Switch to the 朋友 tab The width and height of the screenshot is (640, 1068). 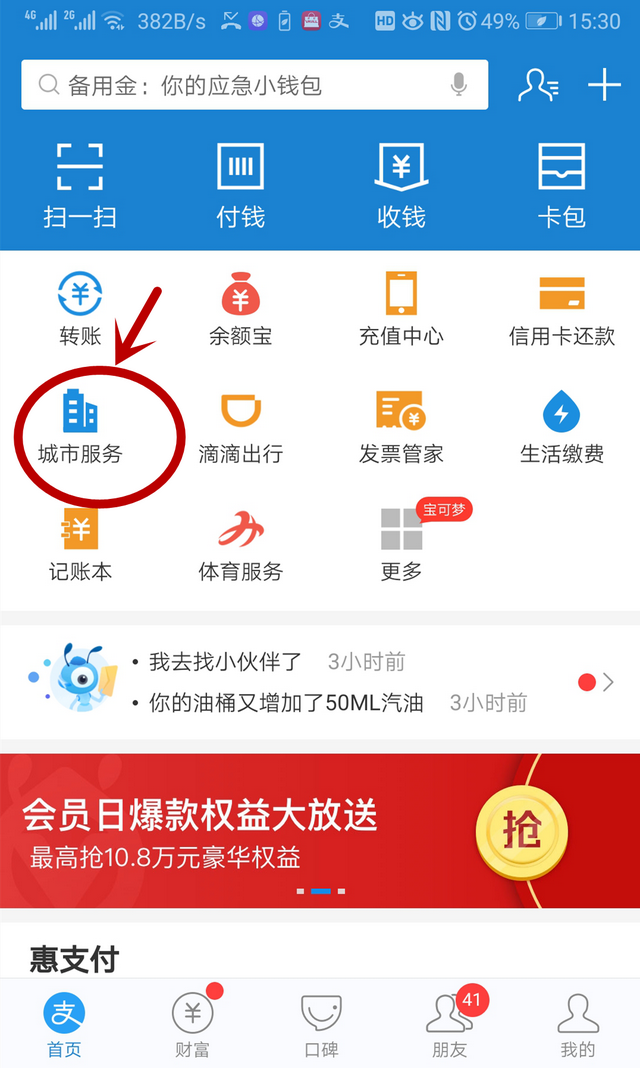(x=449, y=1026)
